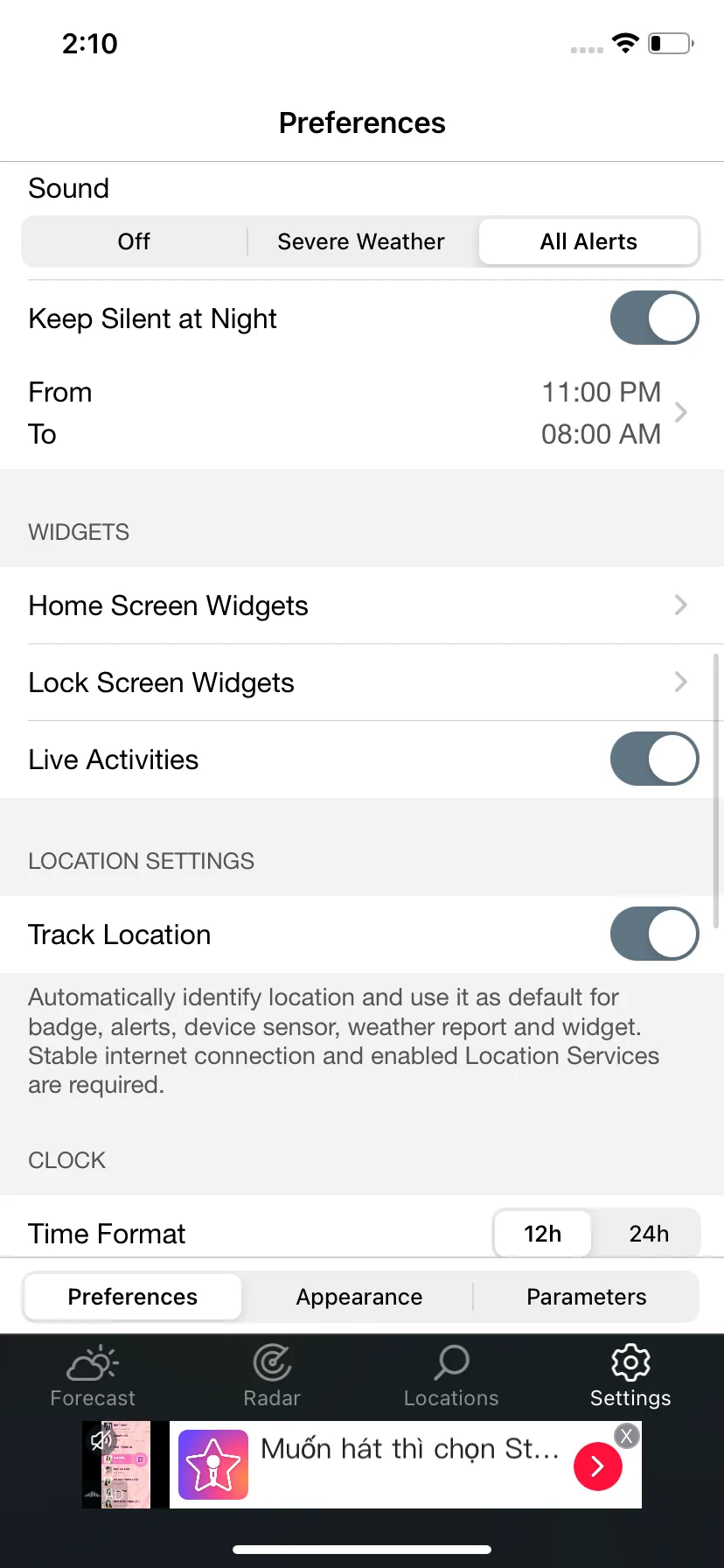The width and height of the screenshot is (724, 1568).
Task: Choose All Alerts sound option
Action: pyautogui.click(x=588, y=241)
